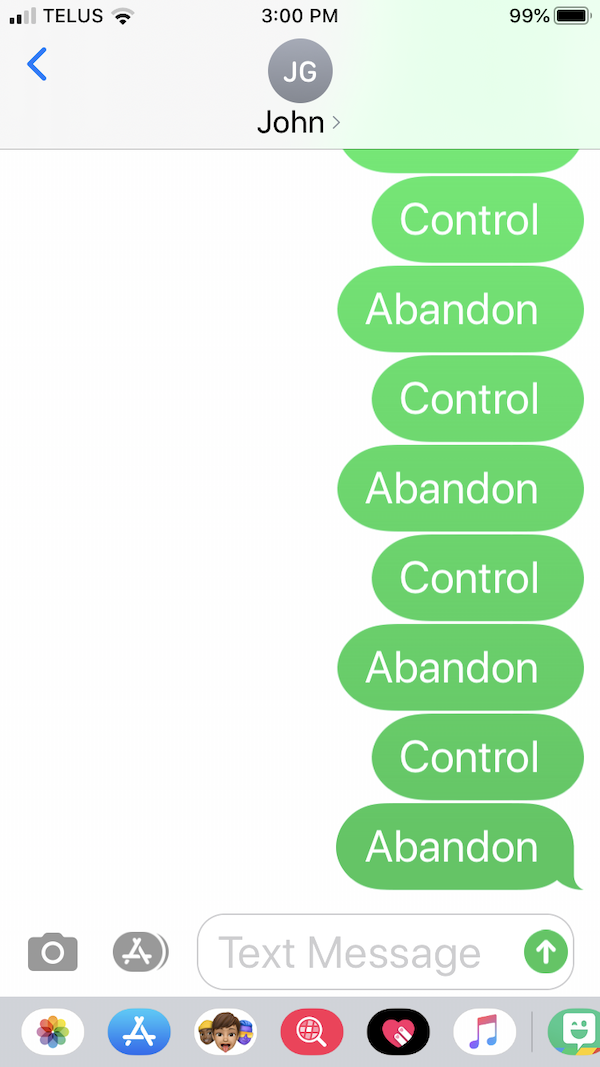Open the App Store in the app strip

tap(139, 1033)
